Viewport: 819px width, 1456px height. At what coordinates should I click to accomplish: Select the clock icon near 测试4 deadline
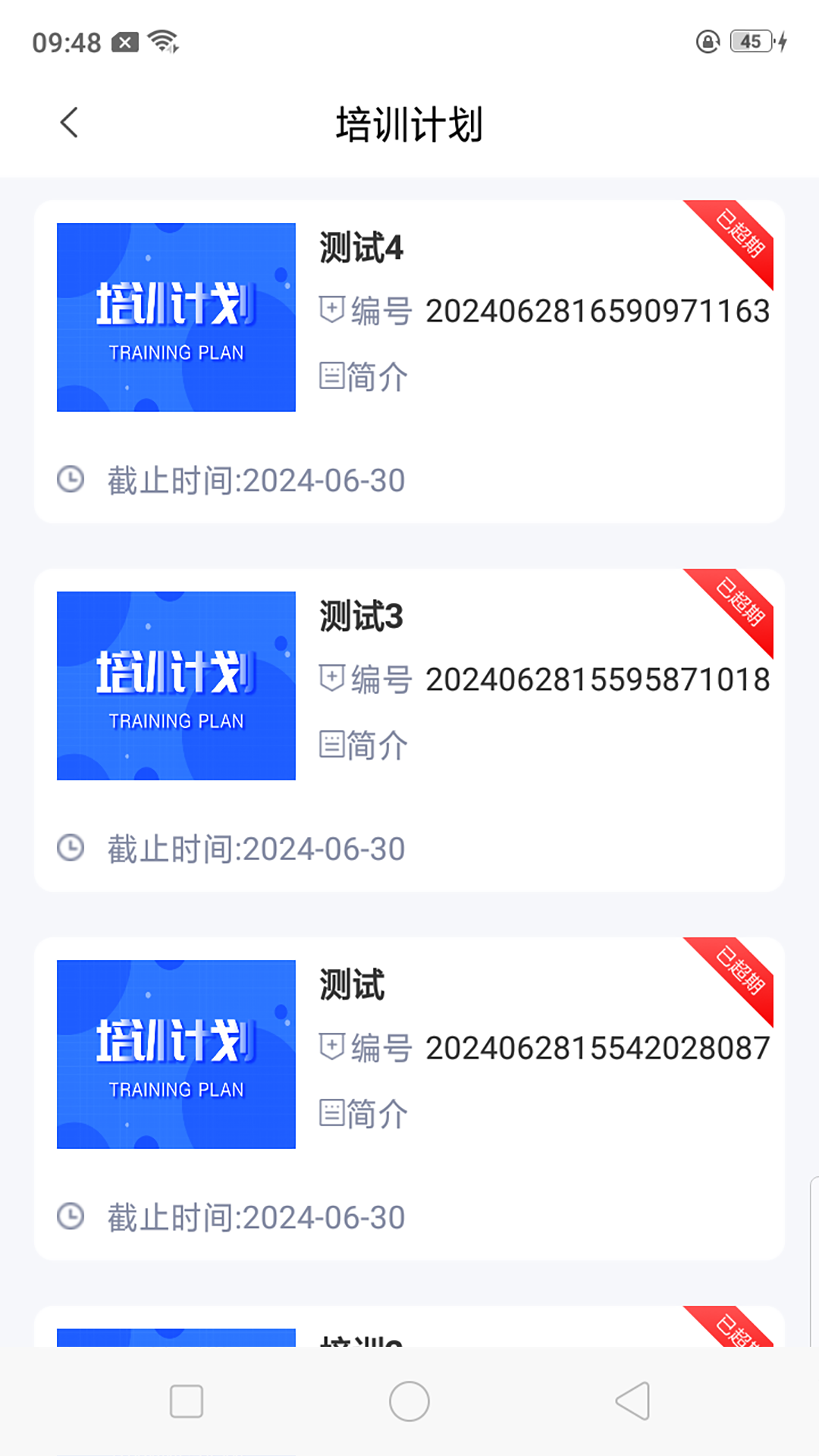coord(71,479)
